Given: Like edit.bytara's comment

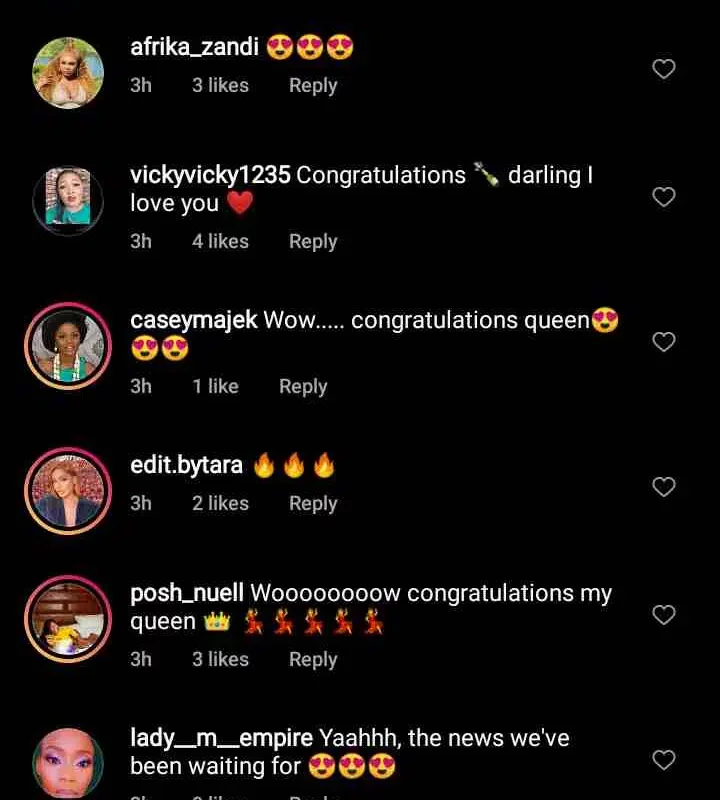Looking at the screenshot, I should coord(664,487).
